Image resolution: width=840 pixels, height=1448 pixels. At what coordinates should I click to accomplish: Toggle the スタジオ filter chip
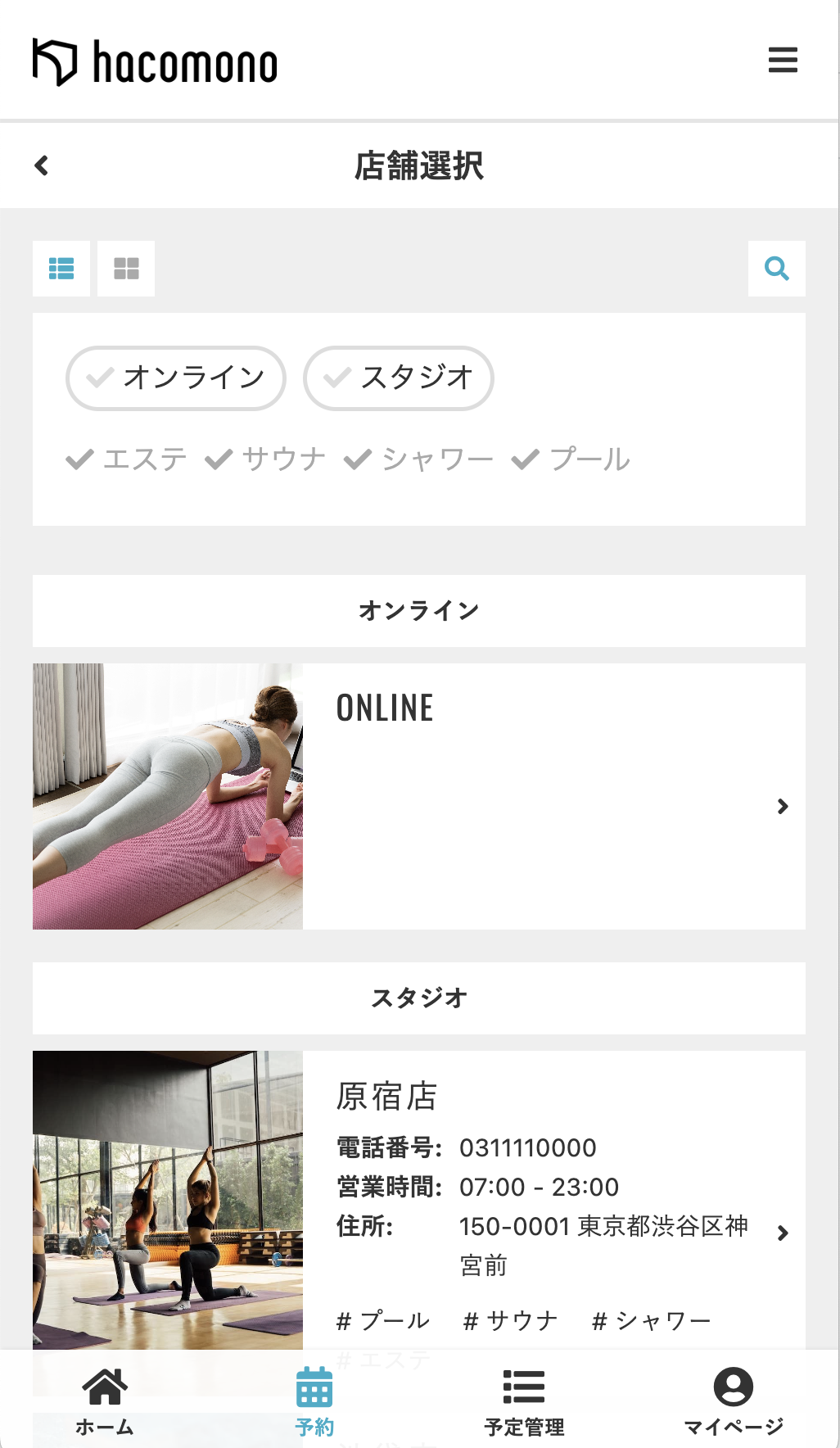click(399, 378)
